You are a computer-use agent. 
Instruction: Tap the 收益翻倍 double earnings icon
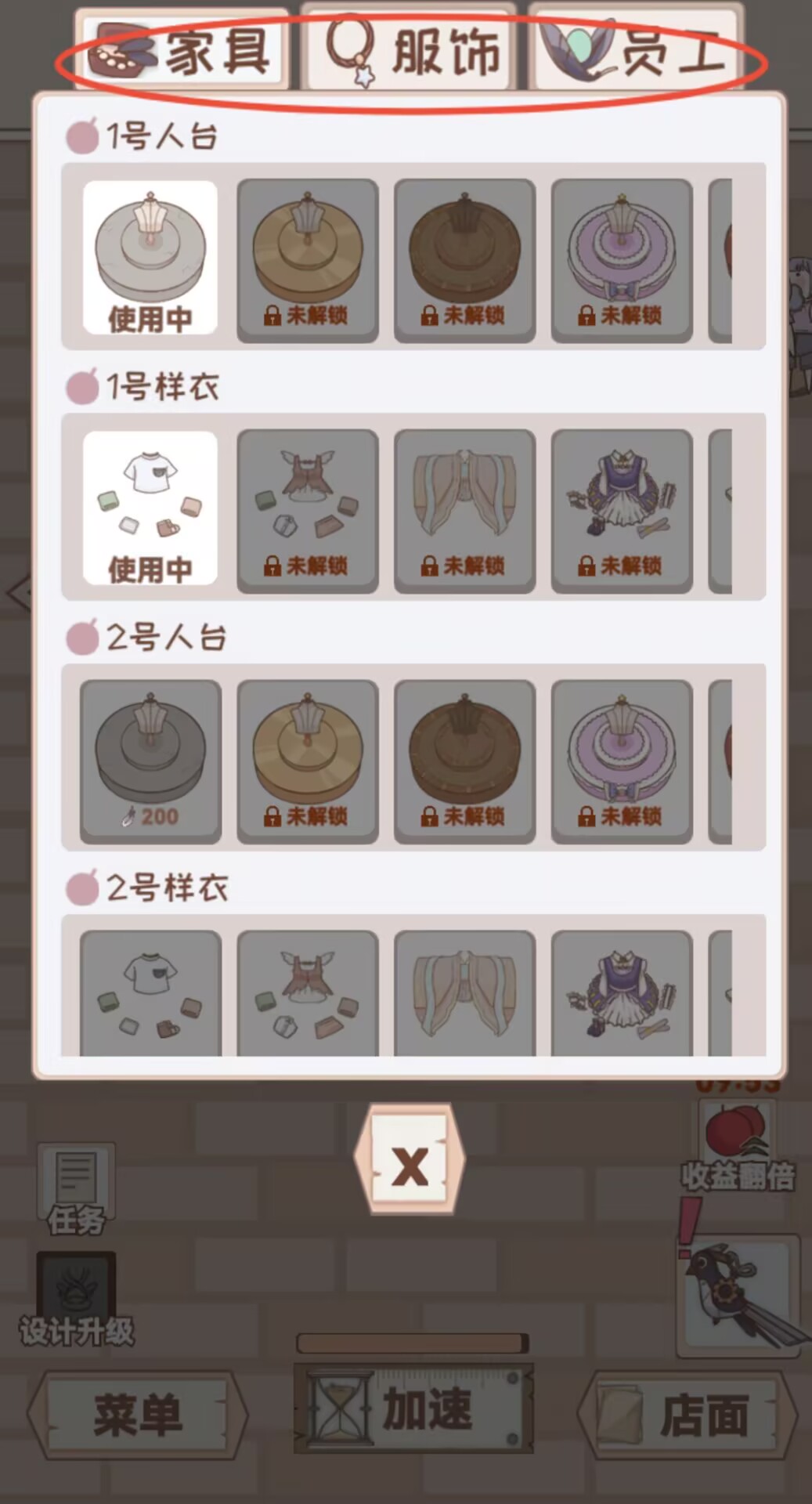tap(736, 1144)
